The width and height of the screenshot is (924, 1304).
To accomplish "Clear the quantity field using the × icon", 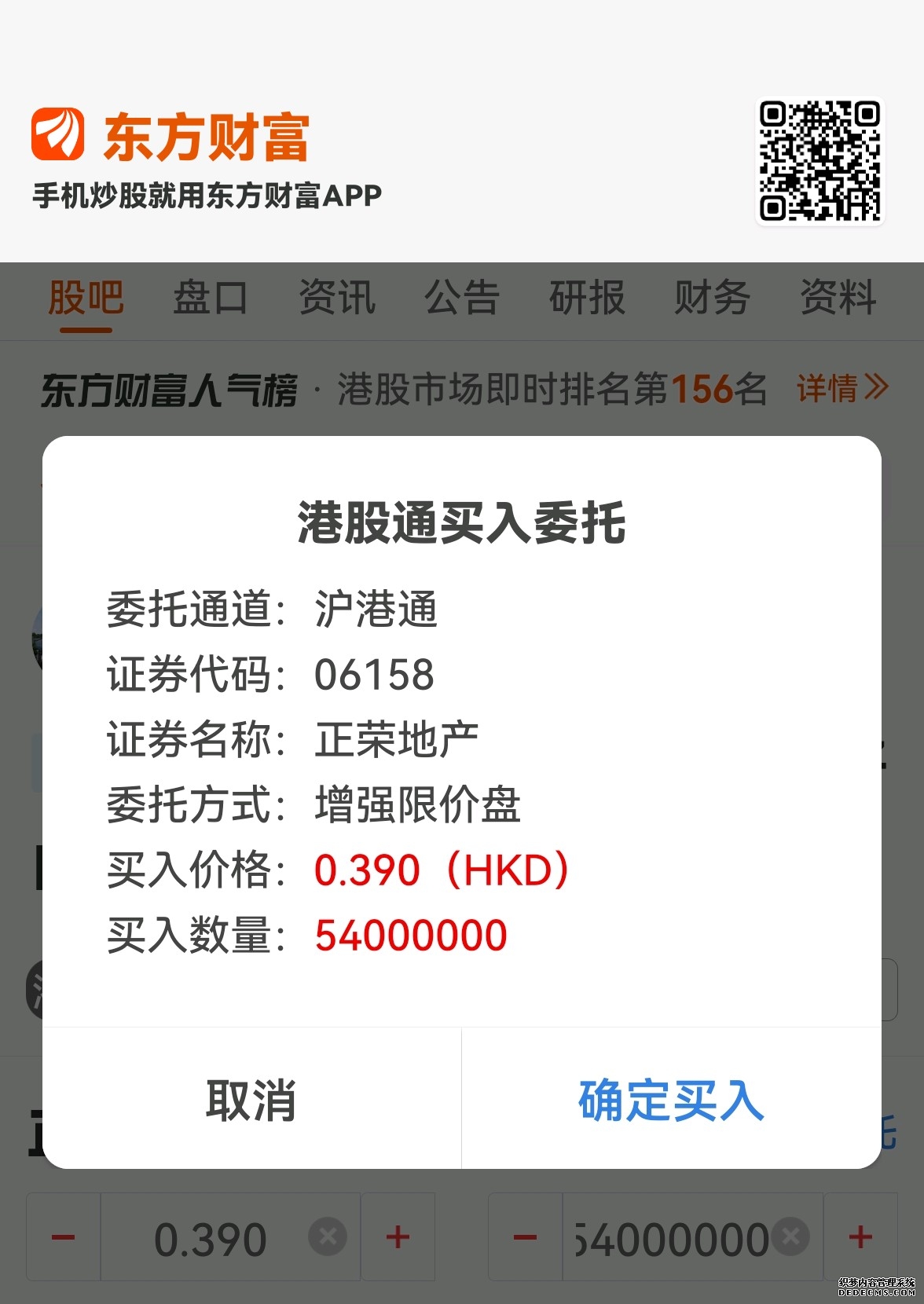I will 790,1236.
